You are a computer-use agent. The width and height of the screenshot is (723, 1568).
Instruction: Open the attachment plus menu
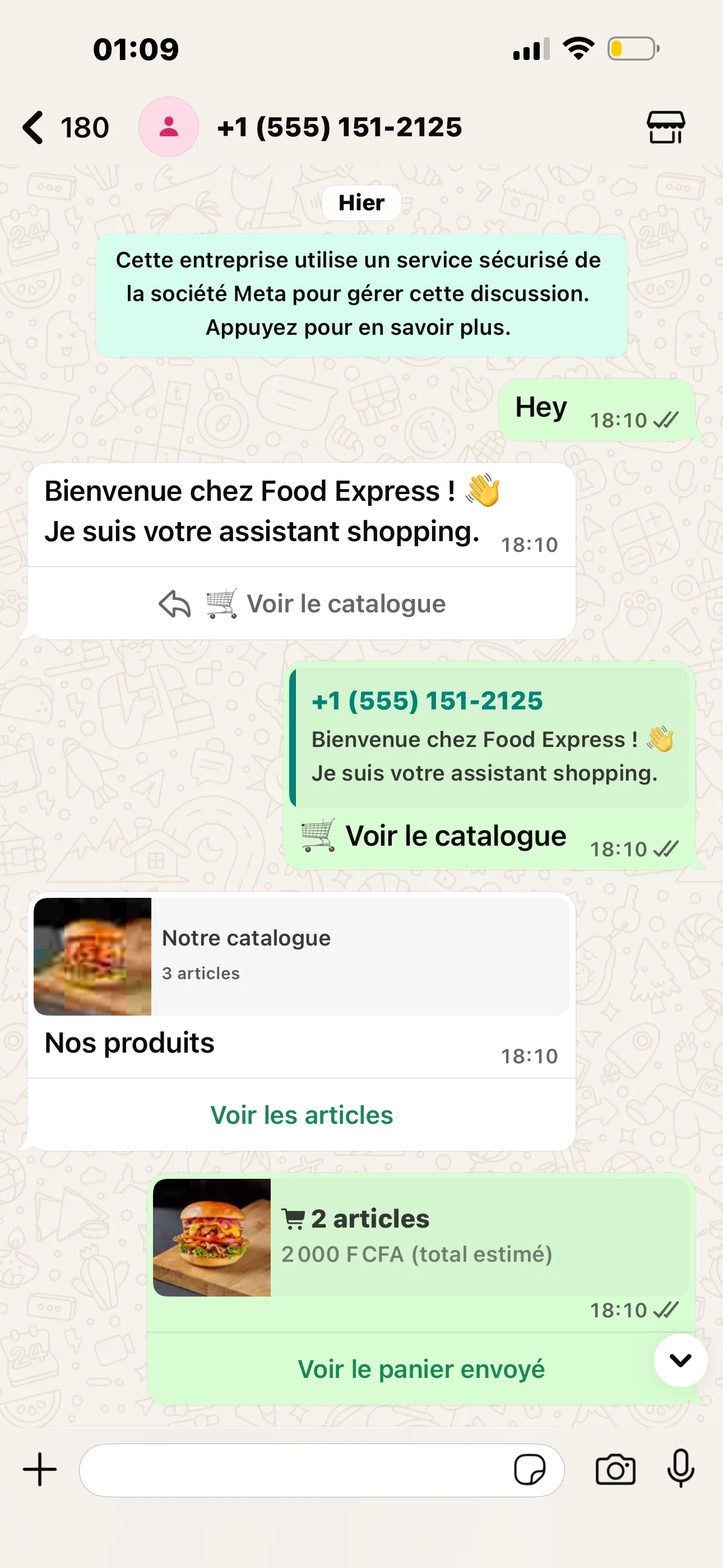(40, 1469)
